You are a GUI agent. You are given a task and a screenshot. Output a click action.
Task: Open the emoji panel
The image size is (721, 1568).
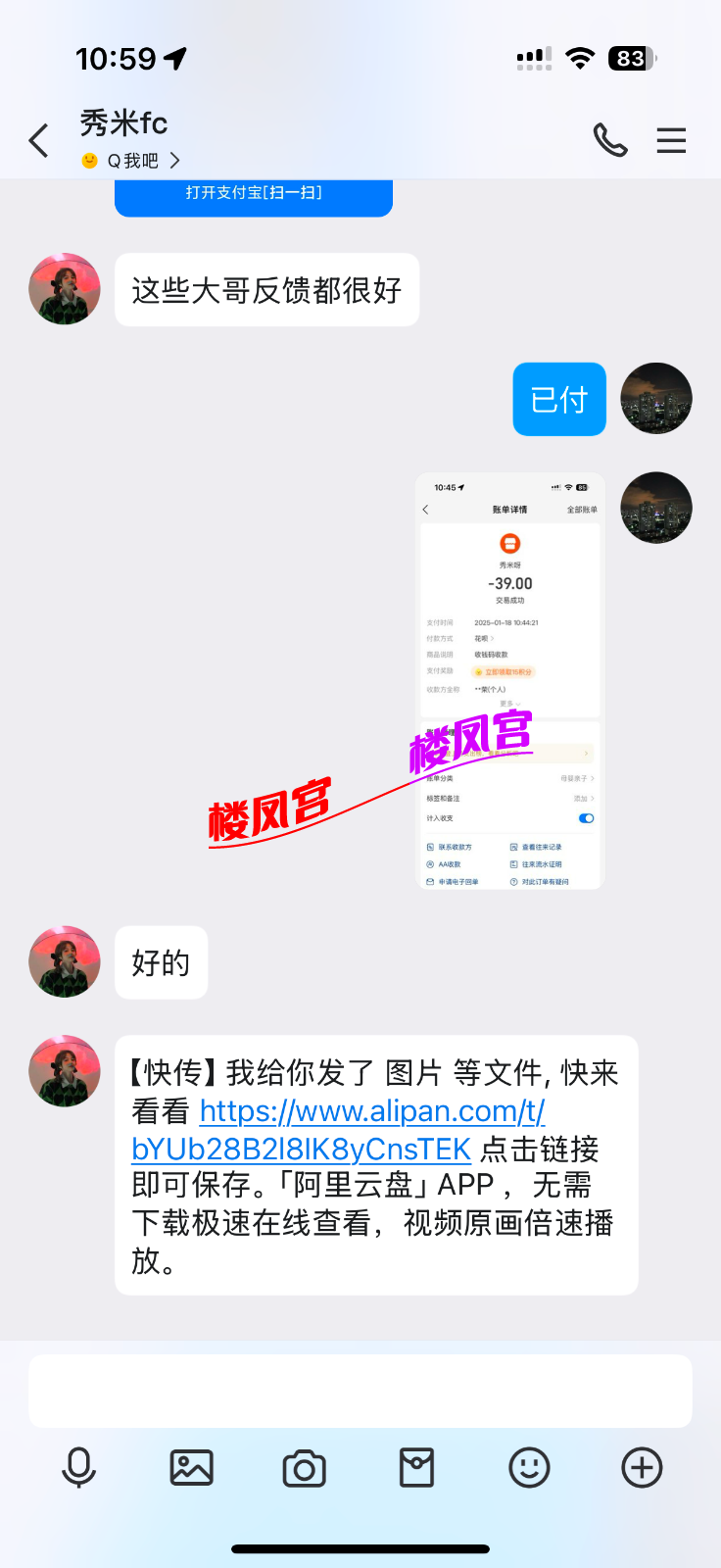(x=529, y=1468)
